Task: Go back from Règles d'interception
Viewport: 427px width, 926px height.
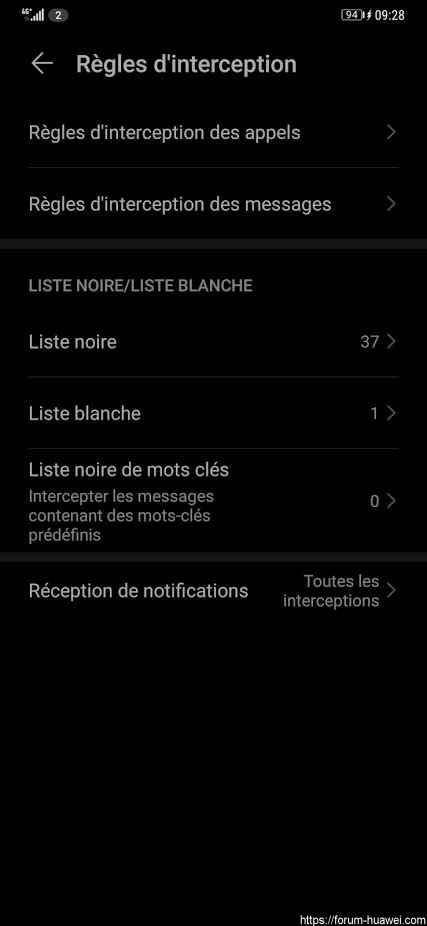Action: tap(42, 64)
